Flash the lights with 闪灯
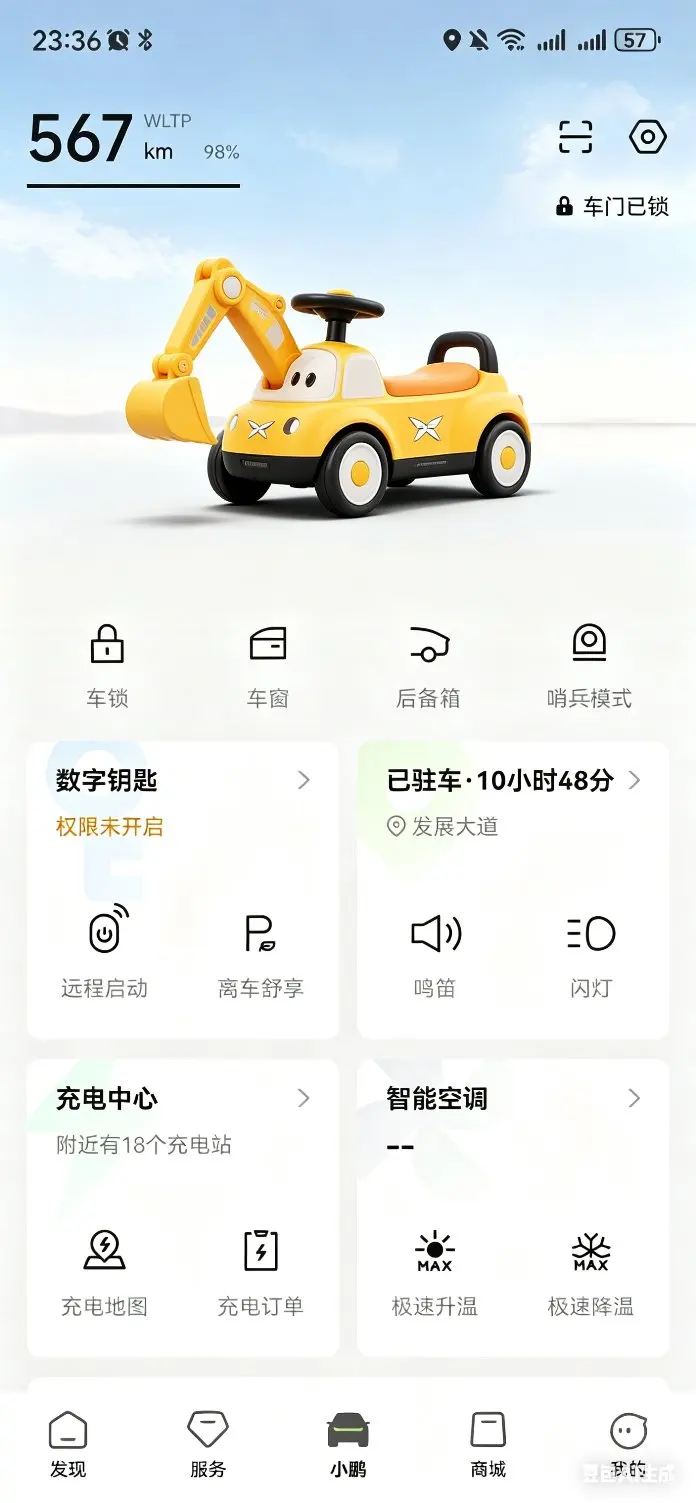The height and width of the screenshot is (1503, 696). click(591, 950)
